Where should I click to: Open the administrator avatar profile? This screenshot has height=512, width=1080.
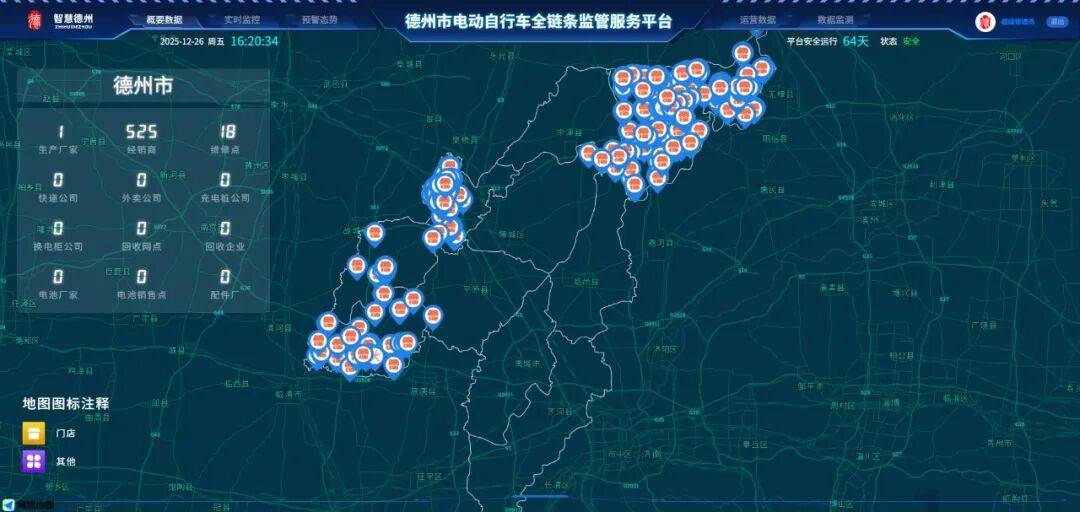point(985,21)
